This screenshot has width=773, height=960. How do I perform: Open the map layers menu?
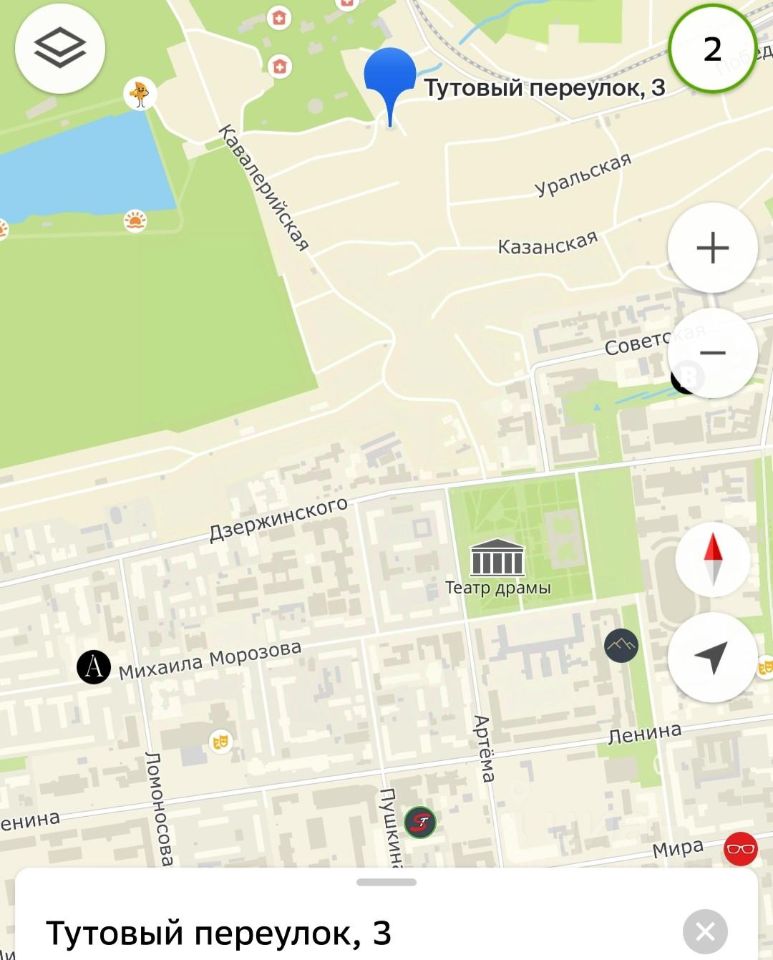[x=60, y=50]
